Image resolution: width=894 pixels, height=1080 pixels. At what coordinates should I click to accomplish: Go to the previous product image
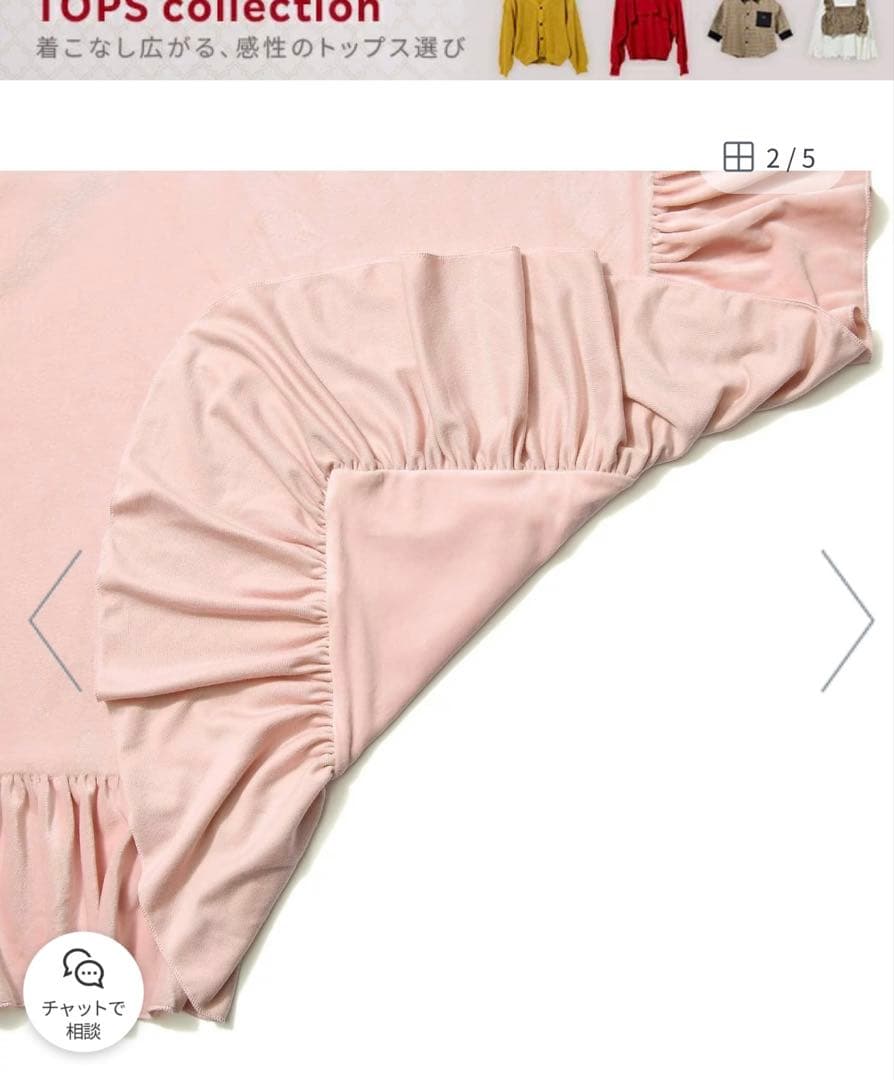(x=56, y=621)
